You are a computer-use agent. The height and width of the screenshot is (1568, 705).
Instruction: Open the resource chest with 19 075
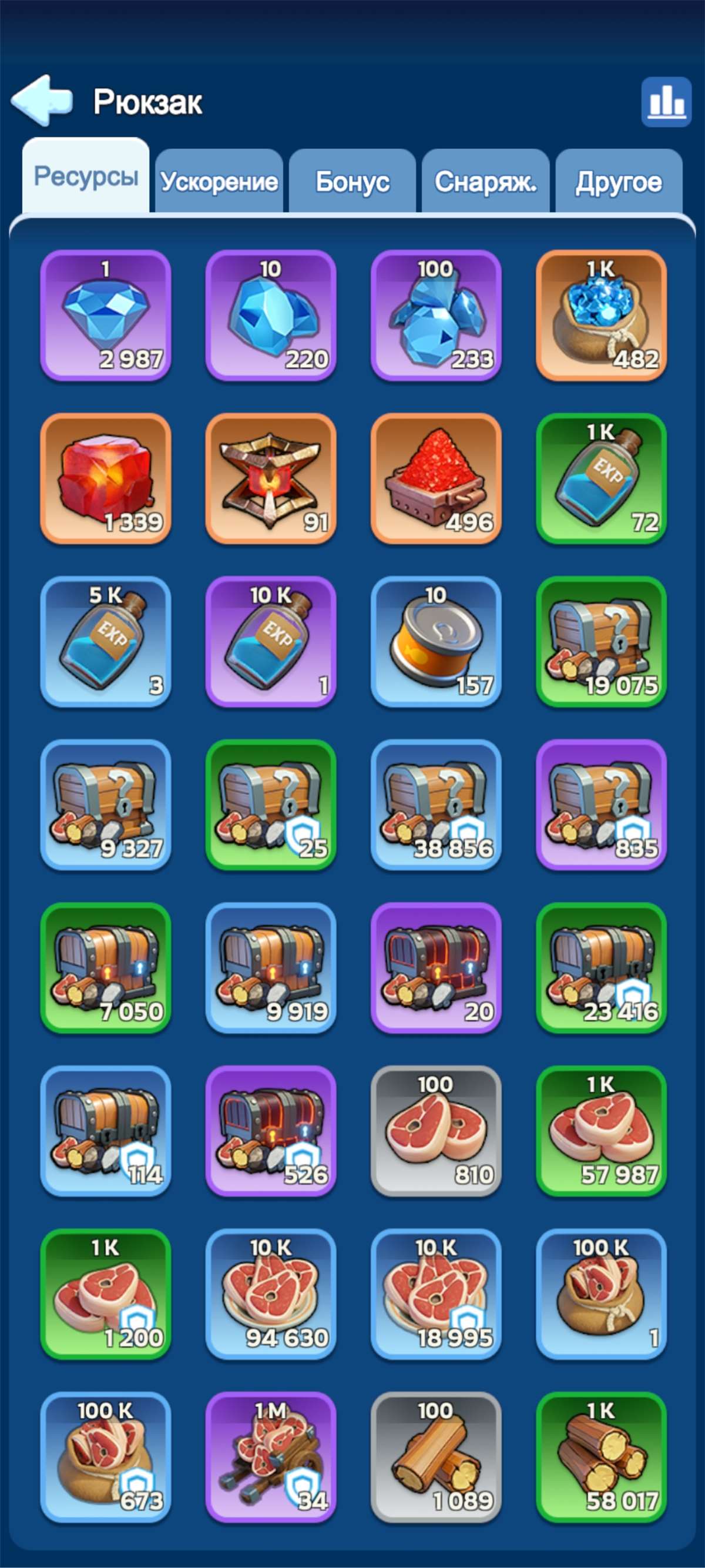click(601, 641)
